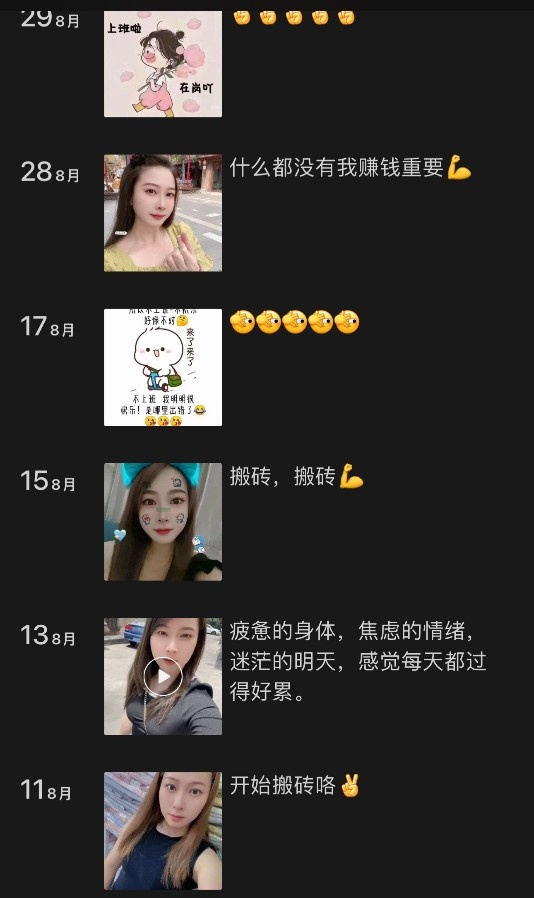The image size is (534, 898).
Task: Open the 28 August photo post
Action: click(163, 213)
